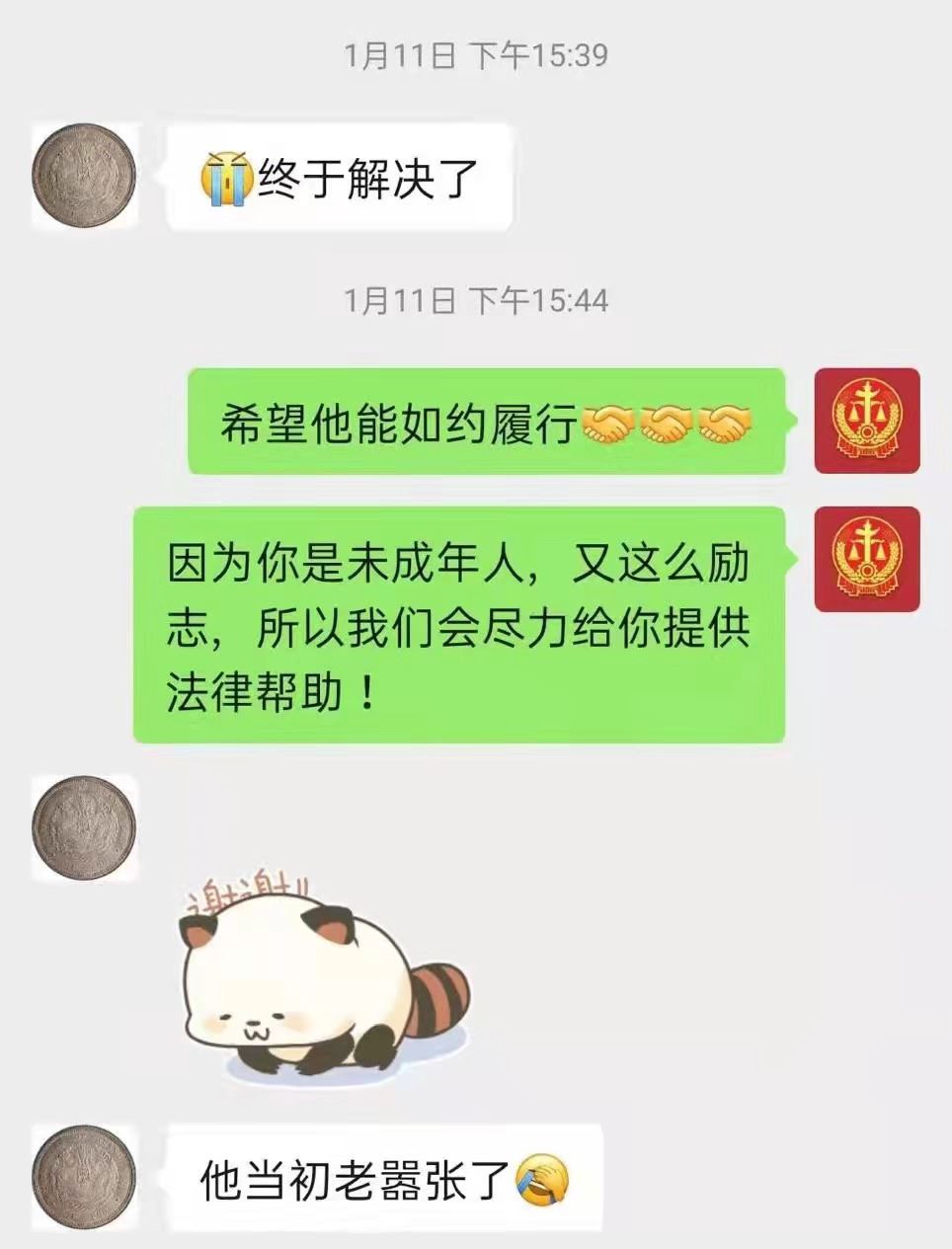Open coin avatar profile beside 终于解决了
Screen dimensions: 952x1249
click(x=84, y=176)
